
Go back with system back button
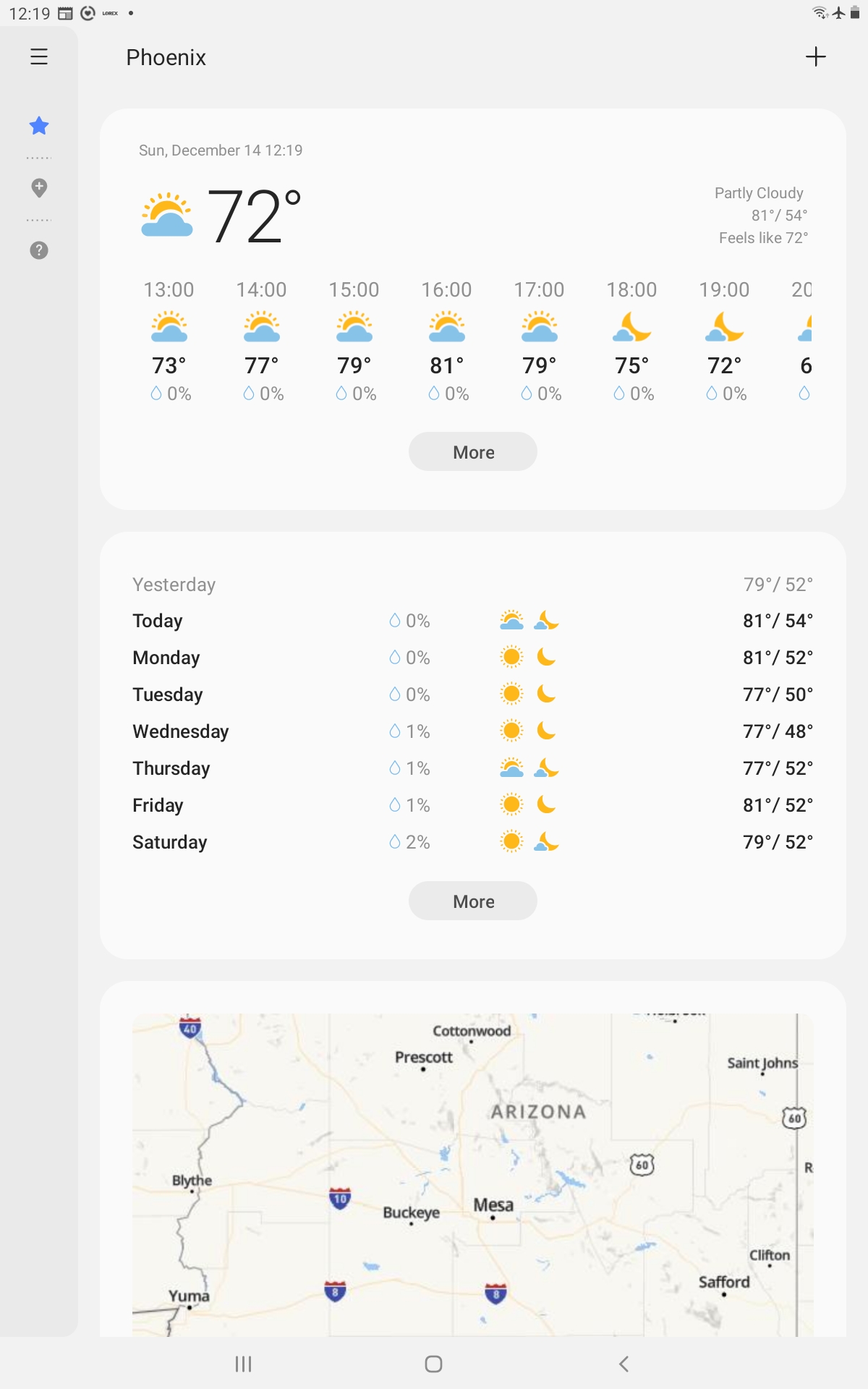coord(624,1364)
